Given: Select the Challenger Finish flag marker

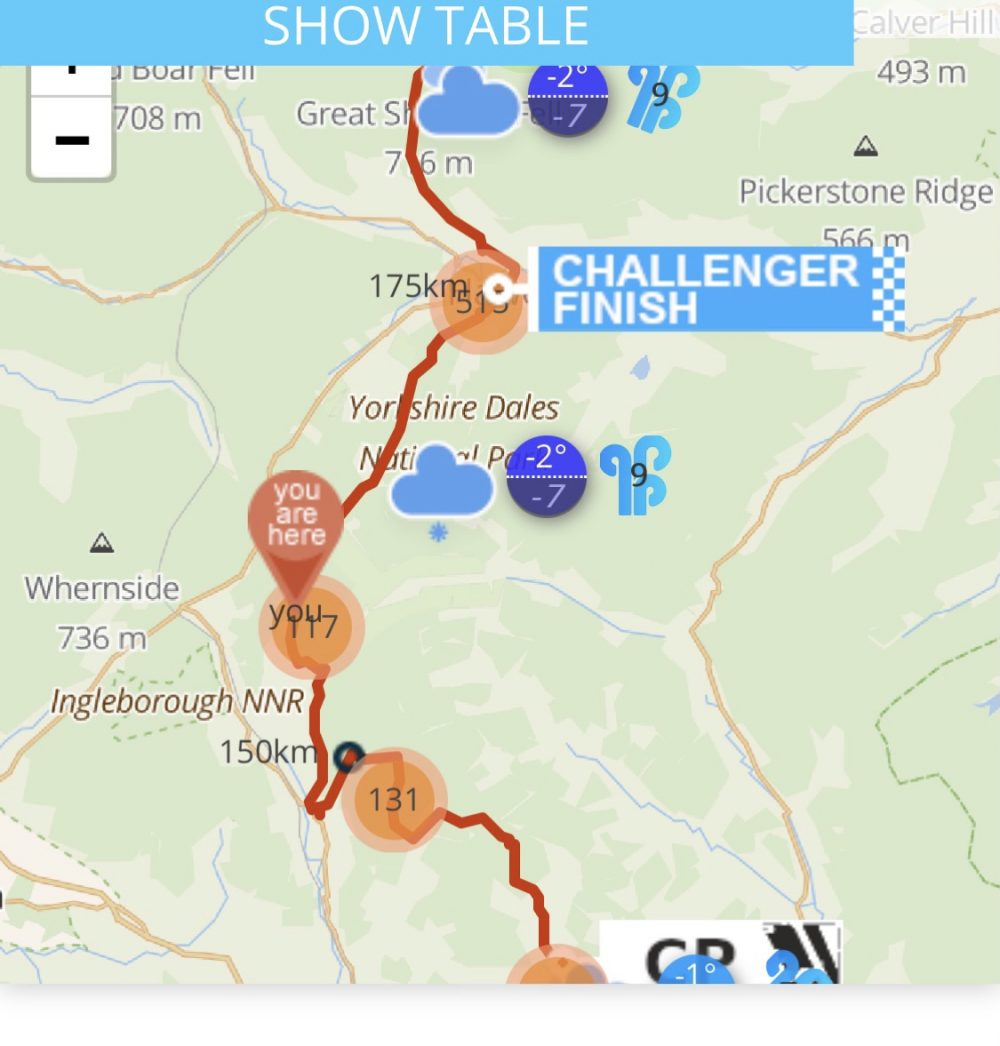Looking at the screenshot, I should tap(715, 289).
